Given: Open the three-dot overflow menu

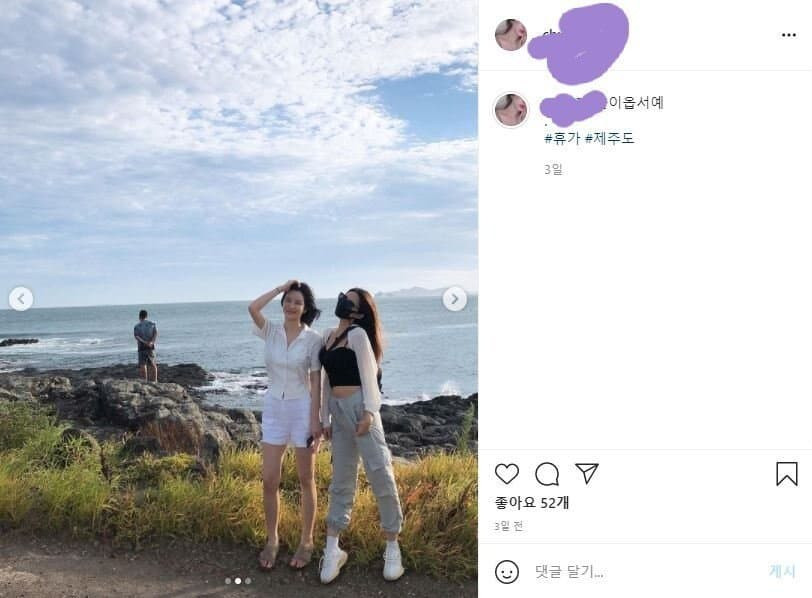Looking at the screenshot, I should 789,35.
